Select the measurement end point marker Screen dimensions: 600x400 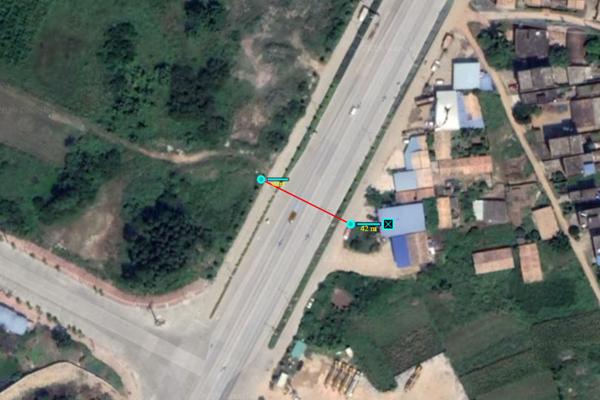[351, 225]
